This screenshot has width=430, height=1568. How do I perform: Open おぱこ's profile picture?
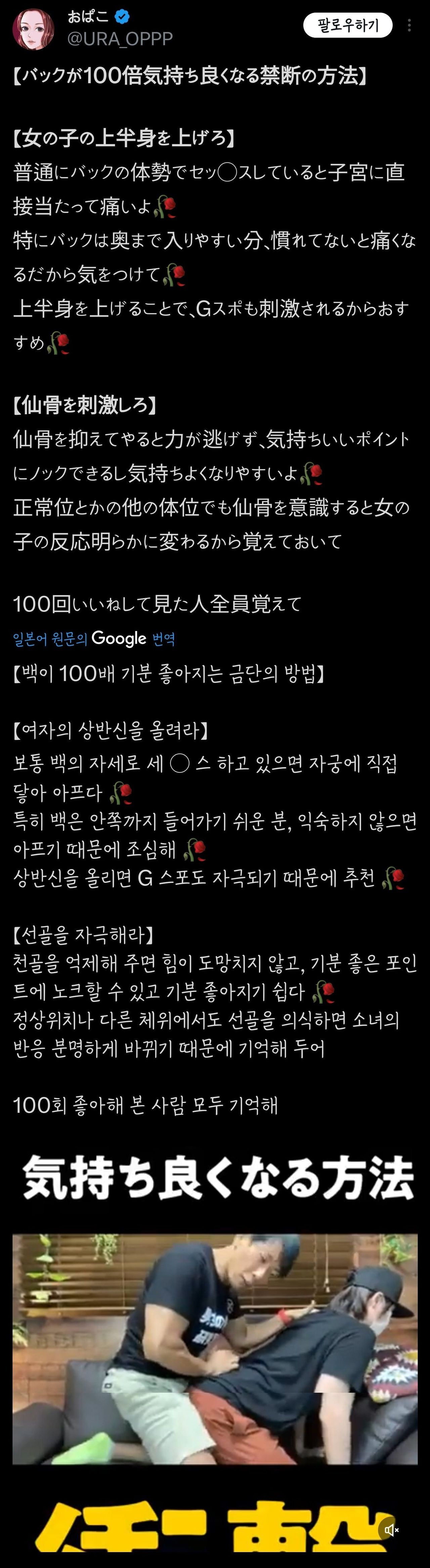coord(34,29)
